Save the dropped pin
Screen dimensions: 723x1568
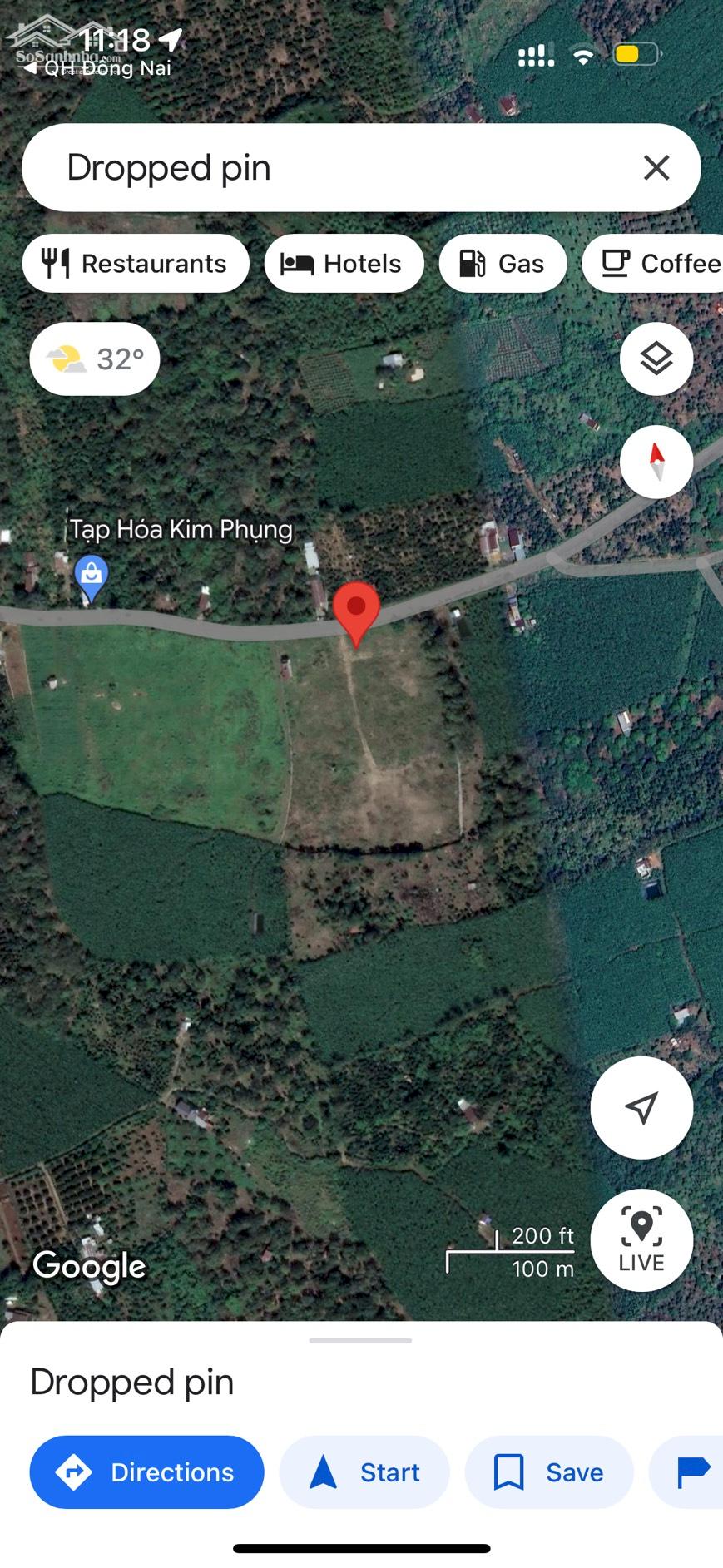548,1472
